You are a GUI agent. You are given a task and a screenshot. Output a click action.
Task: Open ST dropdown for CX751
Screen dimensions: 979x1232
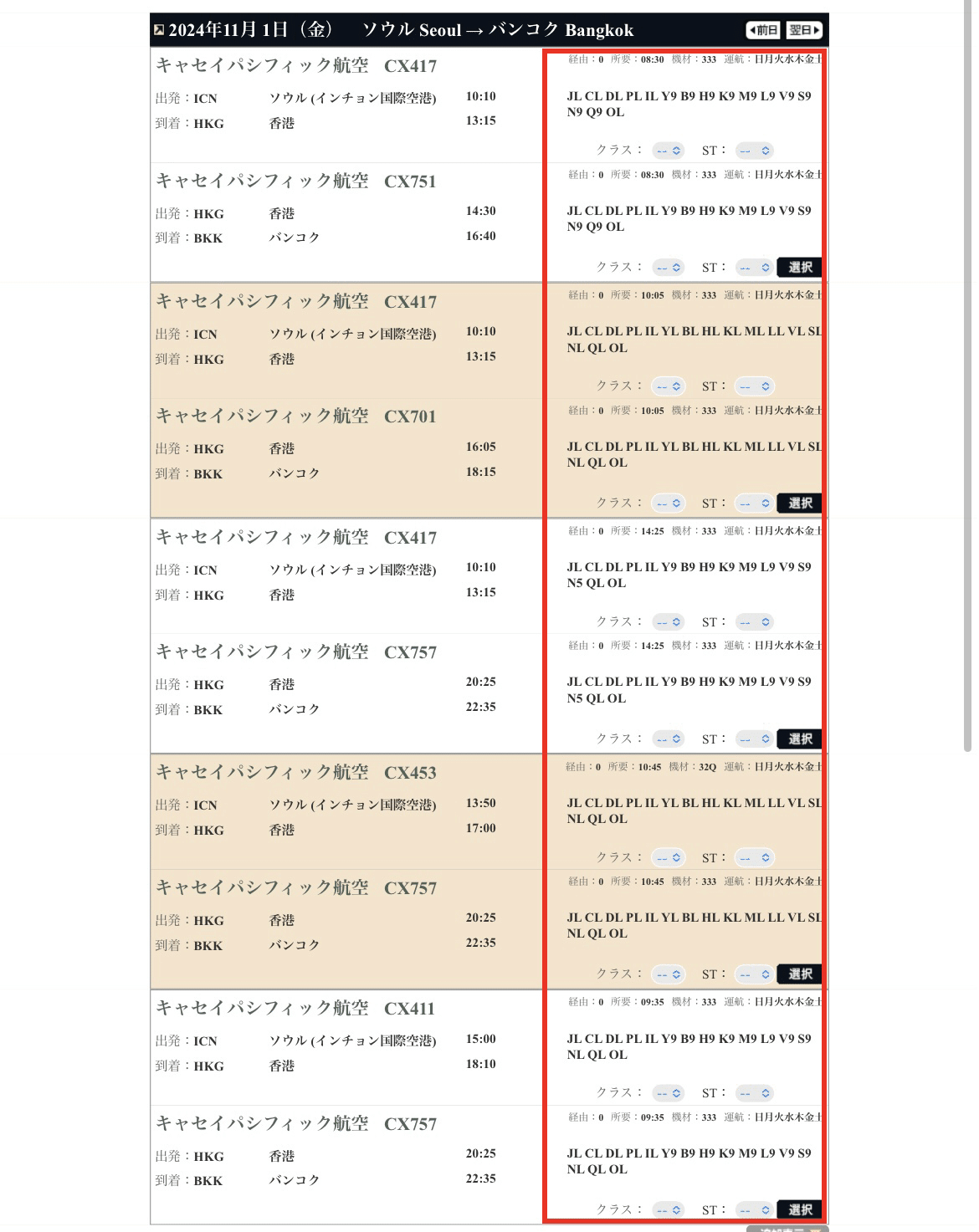[754, 268]
